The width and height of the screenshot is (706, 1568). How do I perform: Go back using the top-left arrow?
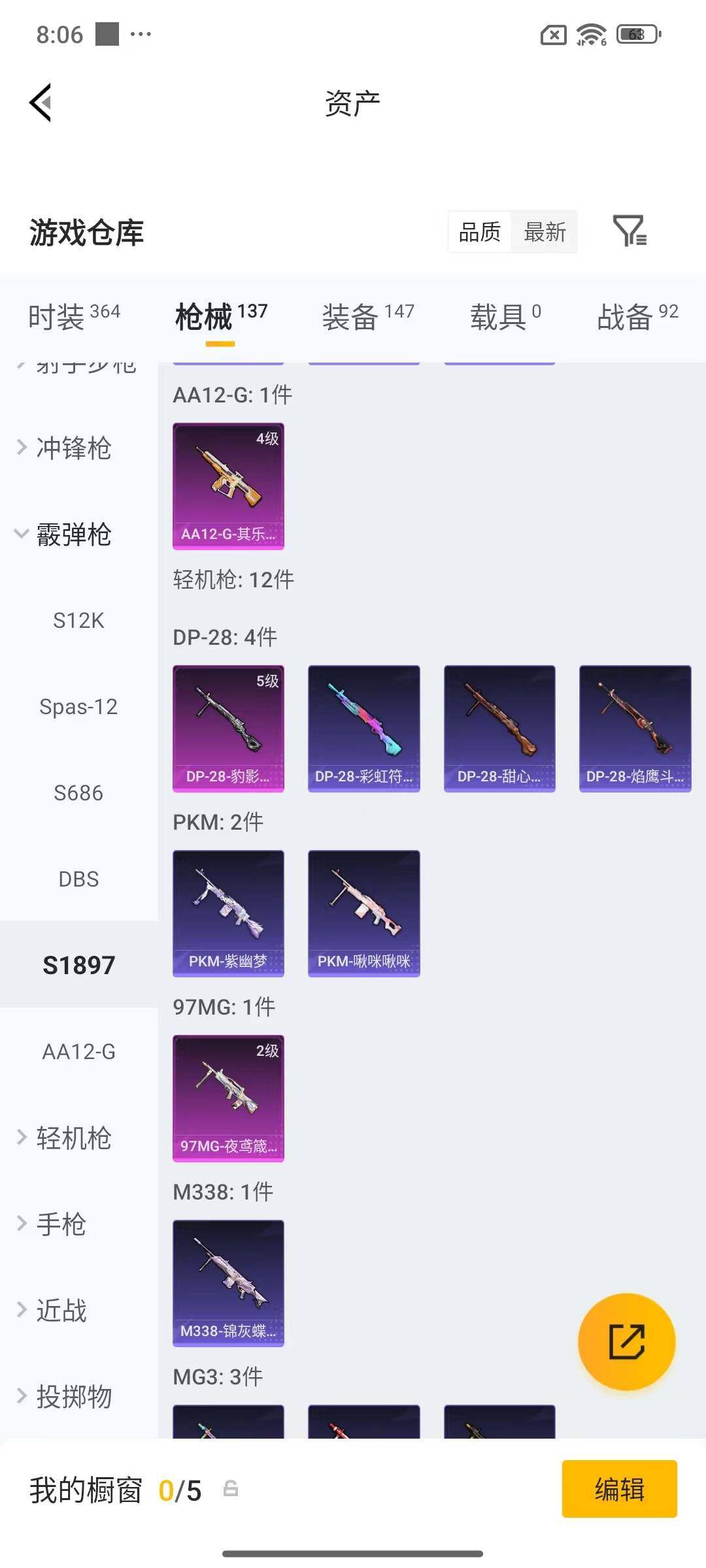tap(41, 103)
